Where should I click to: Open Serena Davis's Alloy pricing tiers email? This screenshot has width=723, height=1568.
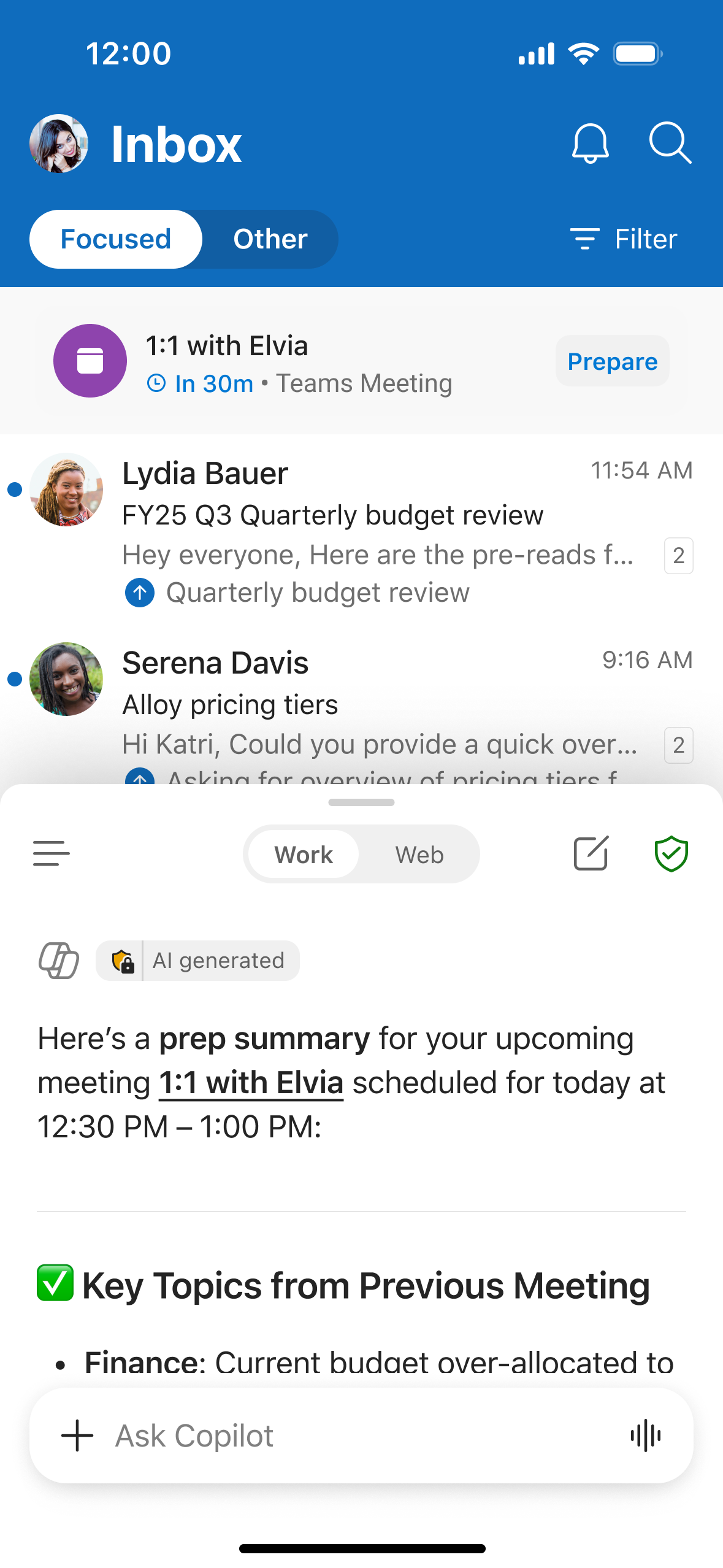pos(361,712)
